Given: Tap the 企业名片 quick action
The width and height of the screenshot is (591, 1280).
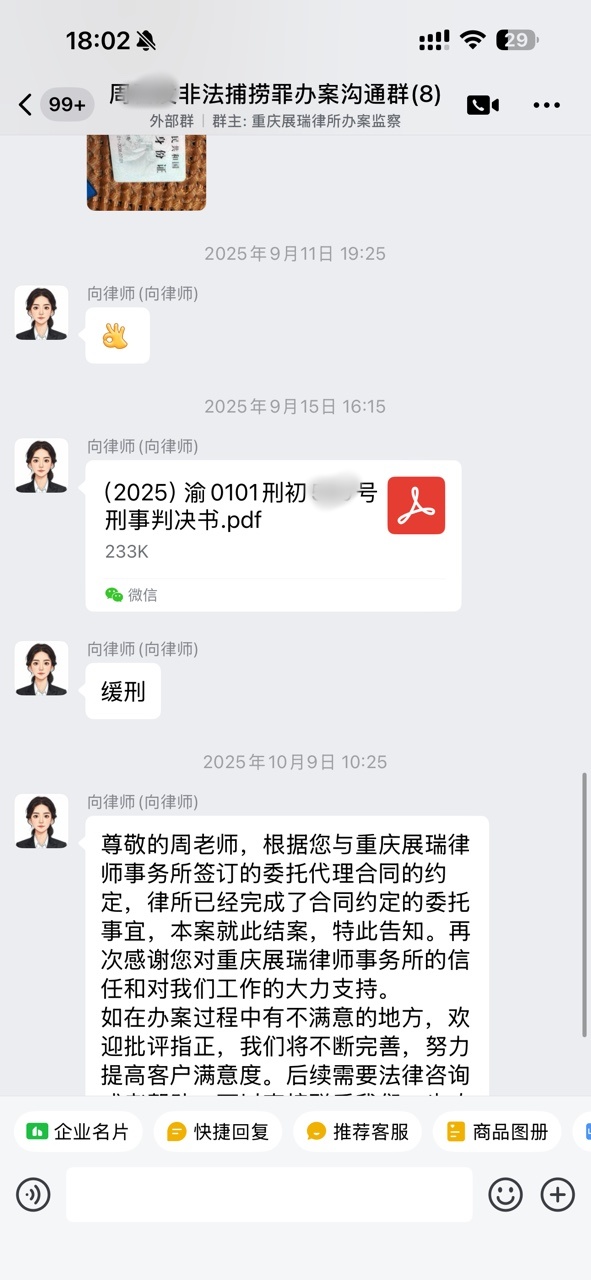Looking at the screenshot, I should pyautogui.click(x=79, y=1132).
